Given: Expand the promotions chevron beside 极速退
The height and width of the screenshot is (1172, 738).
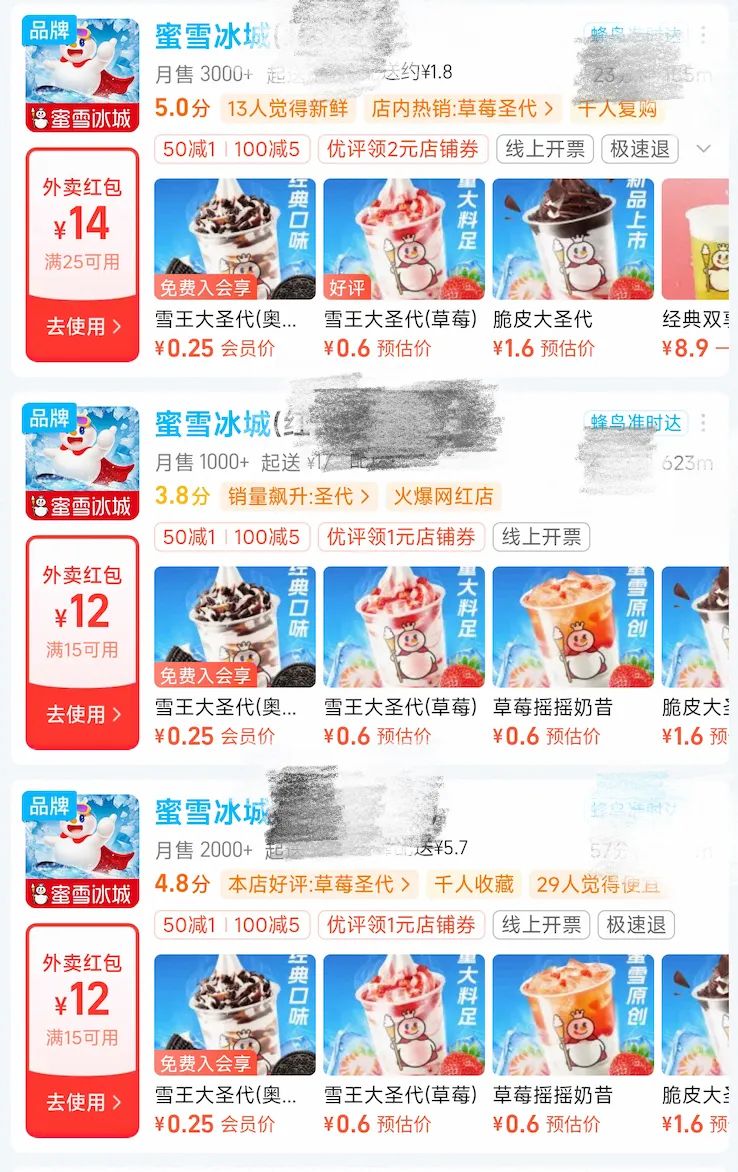Looking at the screenshot, I should [703, 149].
